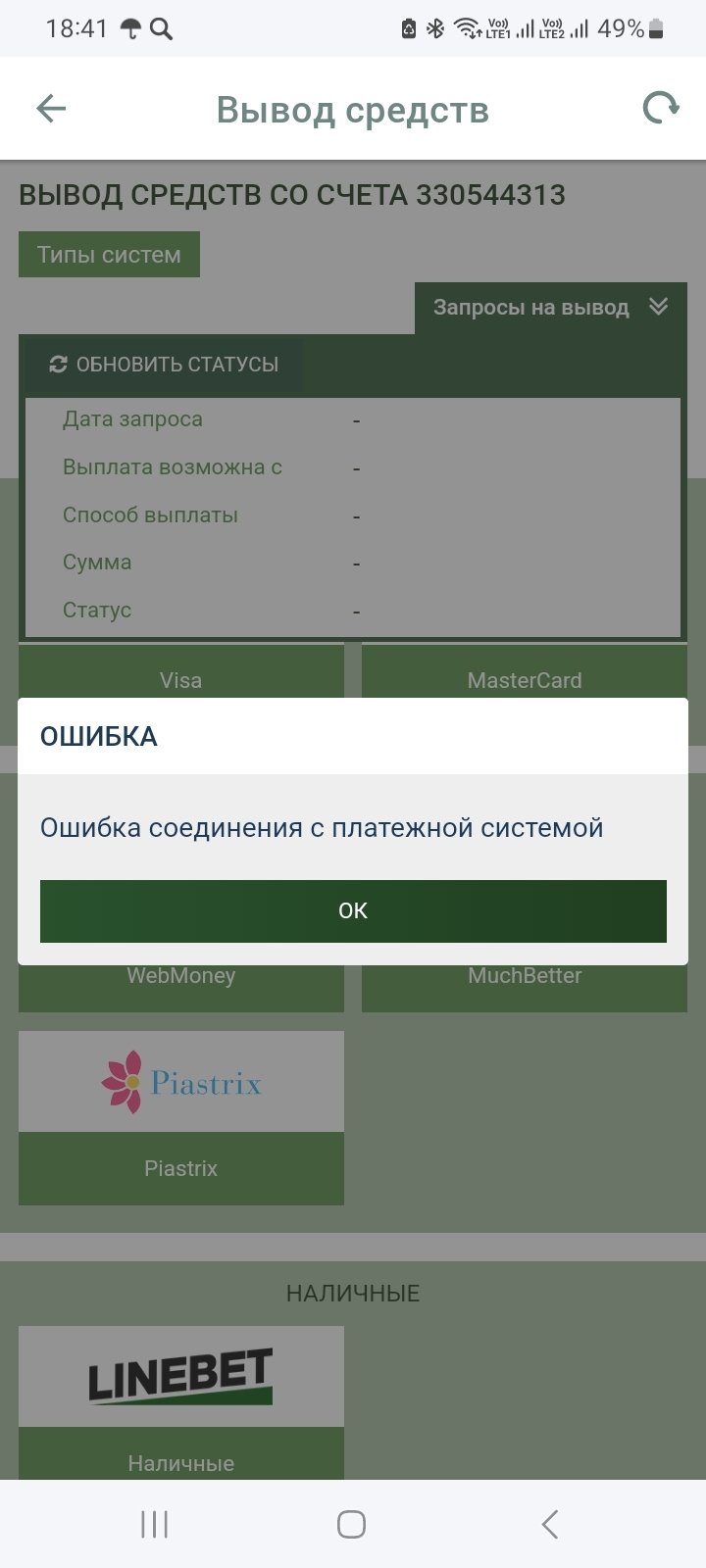Screen dimensions: 706x1568
Task: Select MasterCard withdrawal method
Action: pyautogui.click(x=525, y=678)
